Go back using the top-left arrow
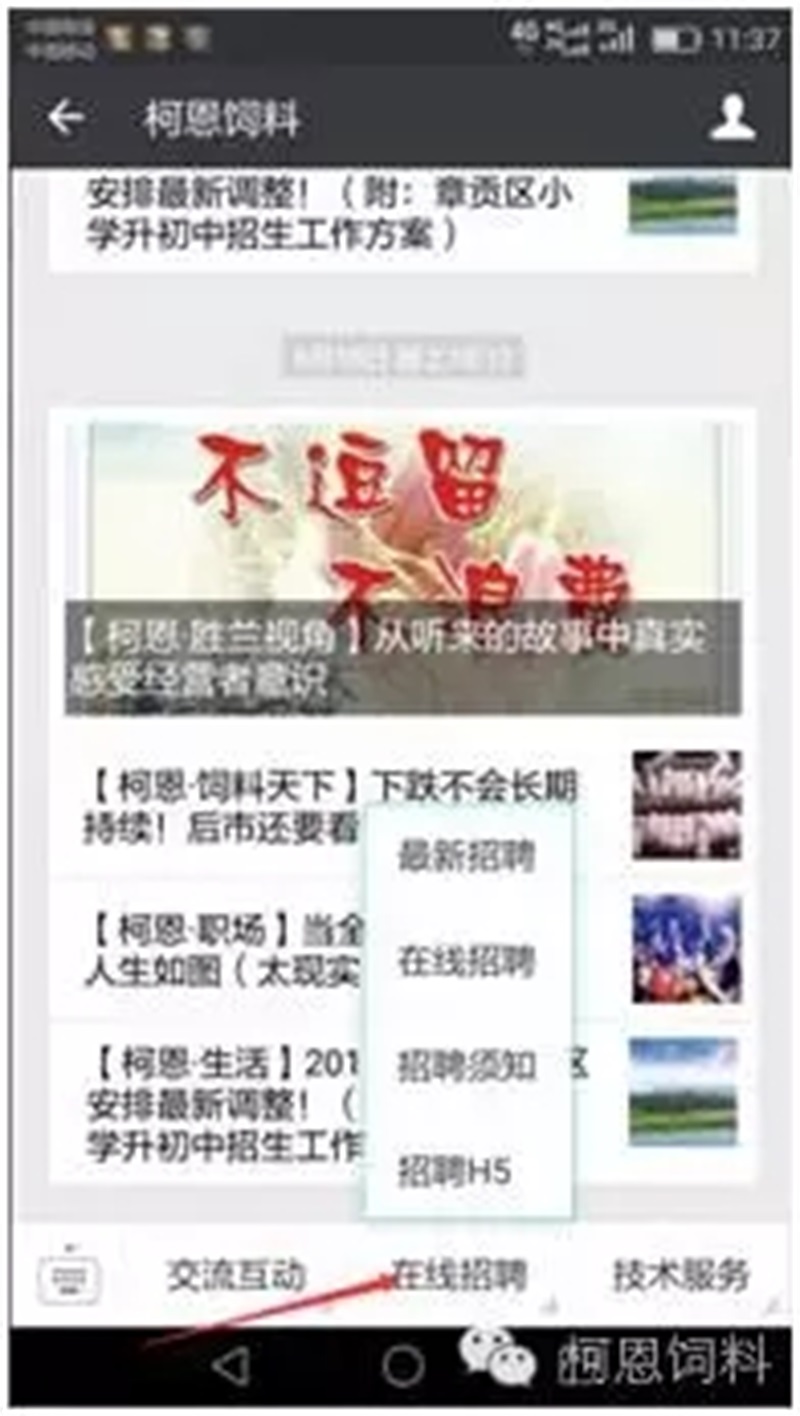This screenshot has height=1416, width=800. click(66, 119)
